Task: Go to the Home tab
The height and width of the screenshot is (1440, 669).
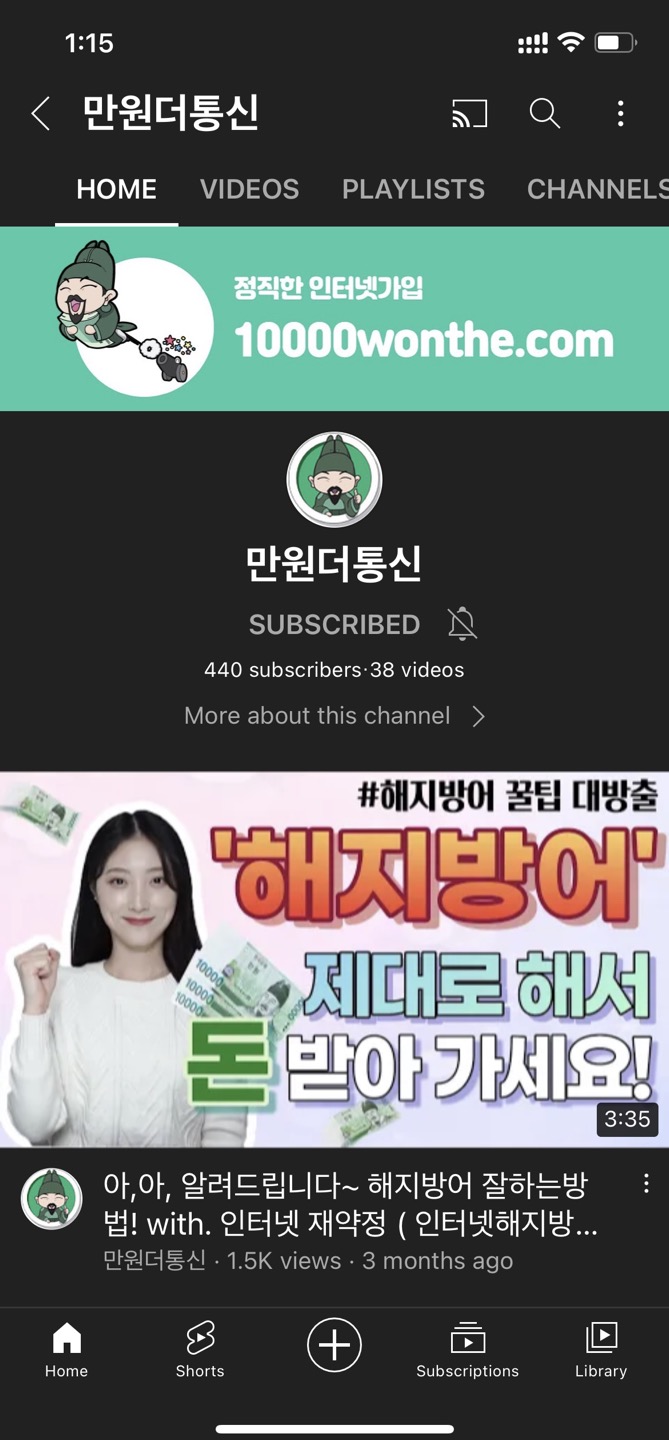Action: coord(66,1349)
